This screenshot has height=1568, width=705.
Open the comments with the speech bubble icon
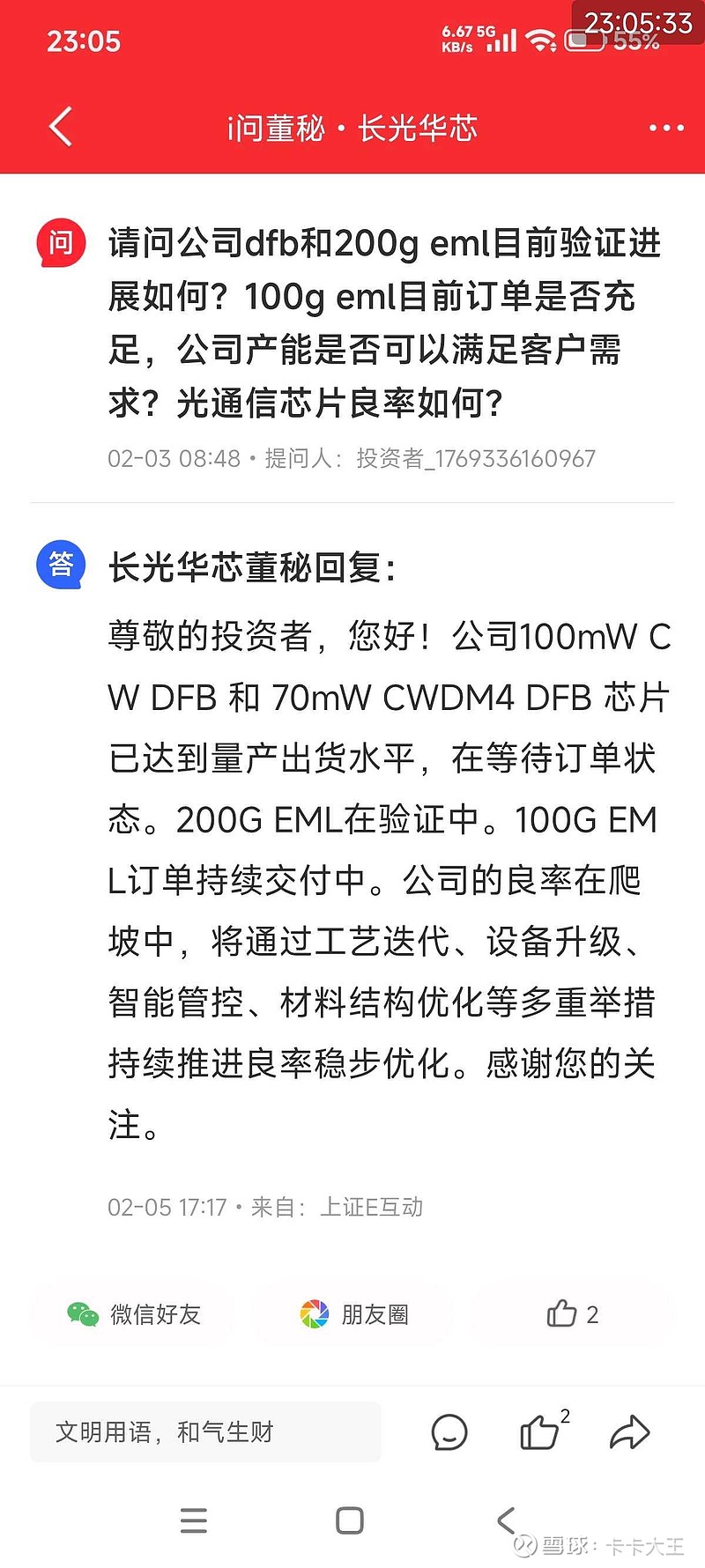coord(450,1433)
